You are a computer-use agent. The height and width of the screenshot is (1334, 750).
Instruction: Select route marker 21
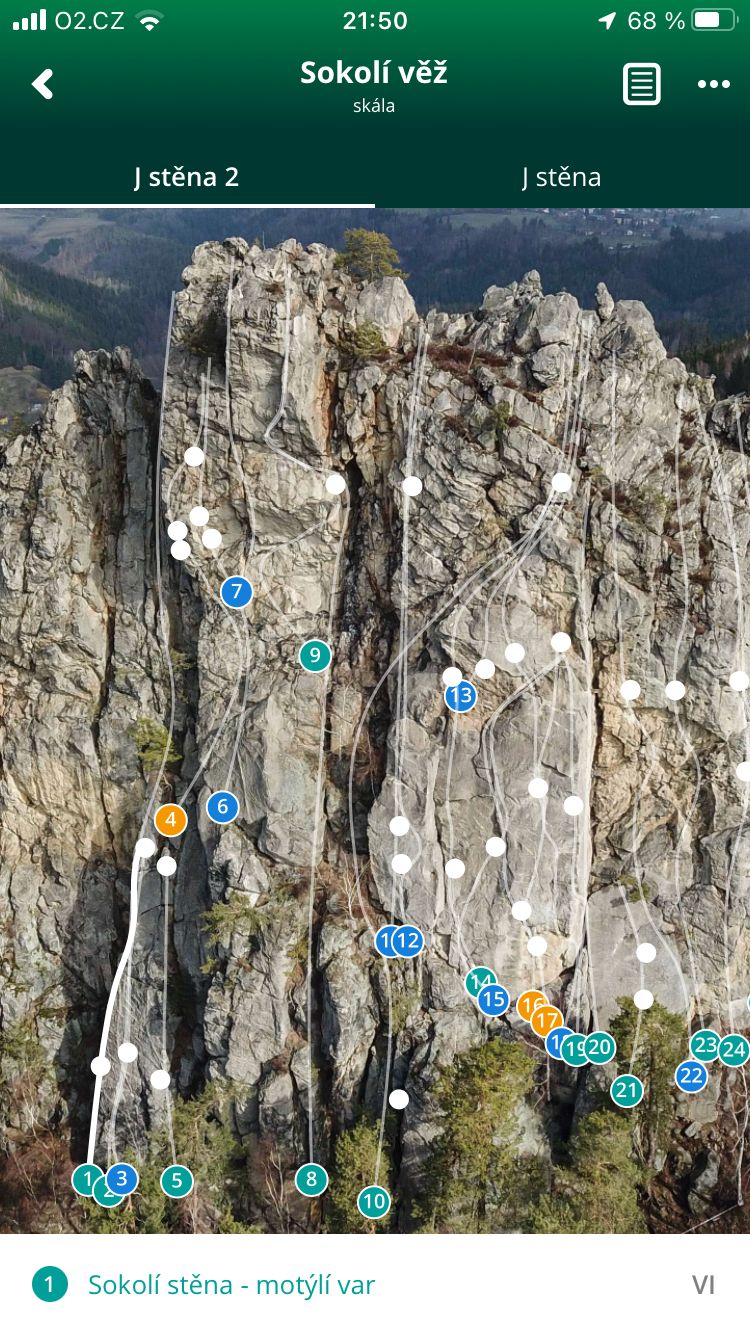(x=627, y=1090)
